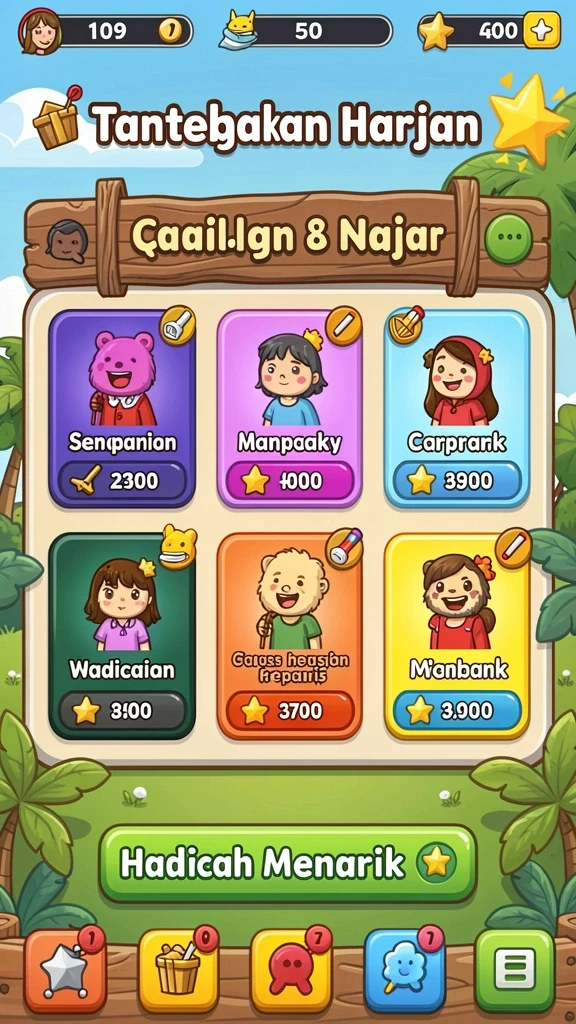Viewport: 576px width, 1024px height.
Task: Open the basket tab at bottom
Action: point(178,971)
